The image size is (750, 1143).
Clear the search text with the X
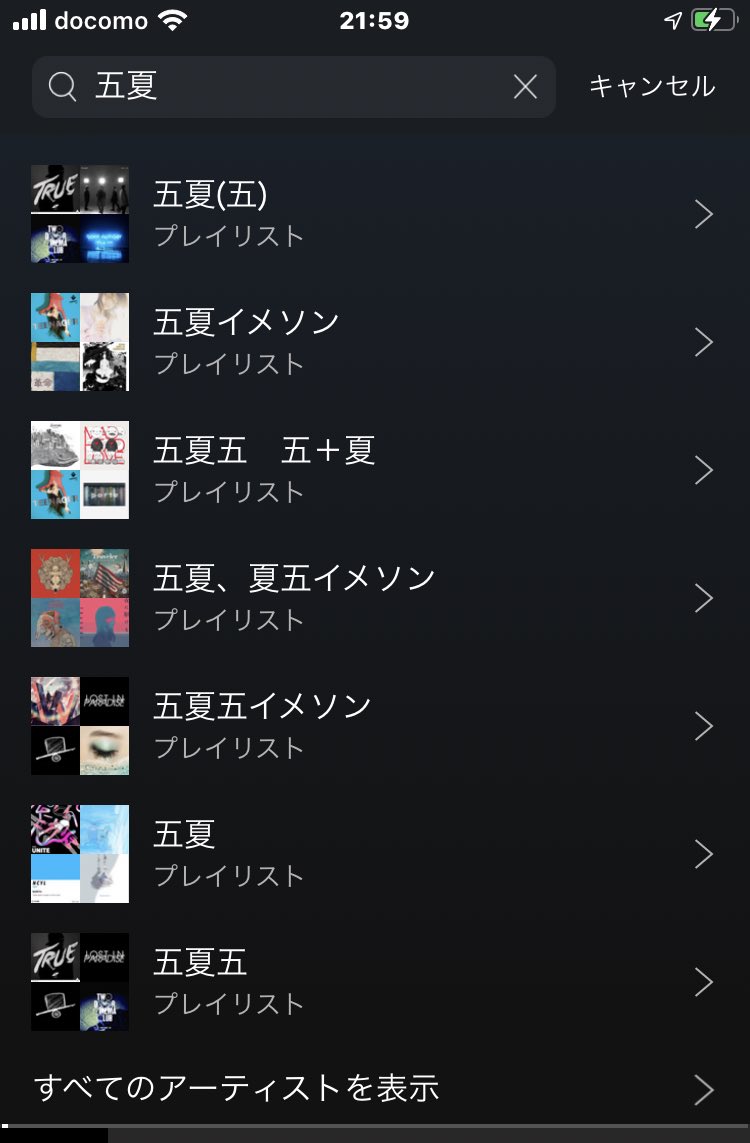[x=525, y=87]
